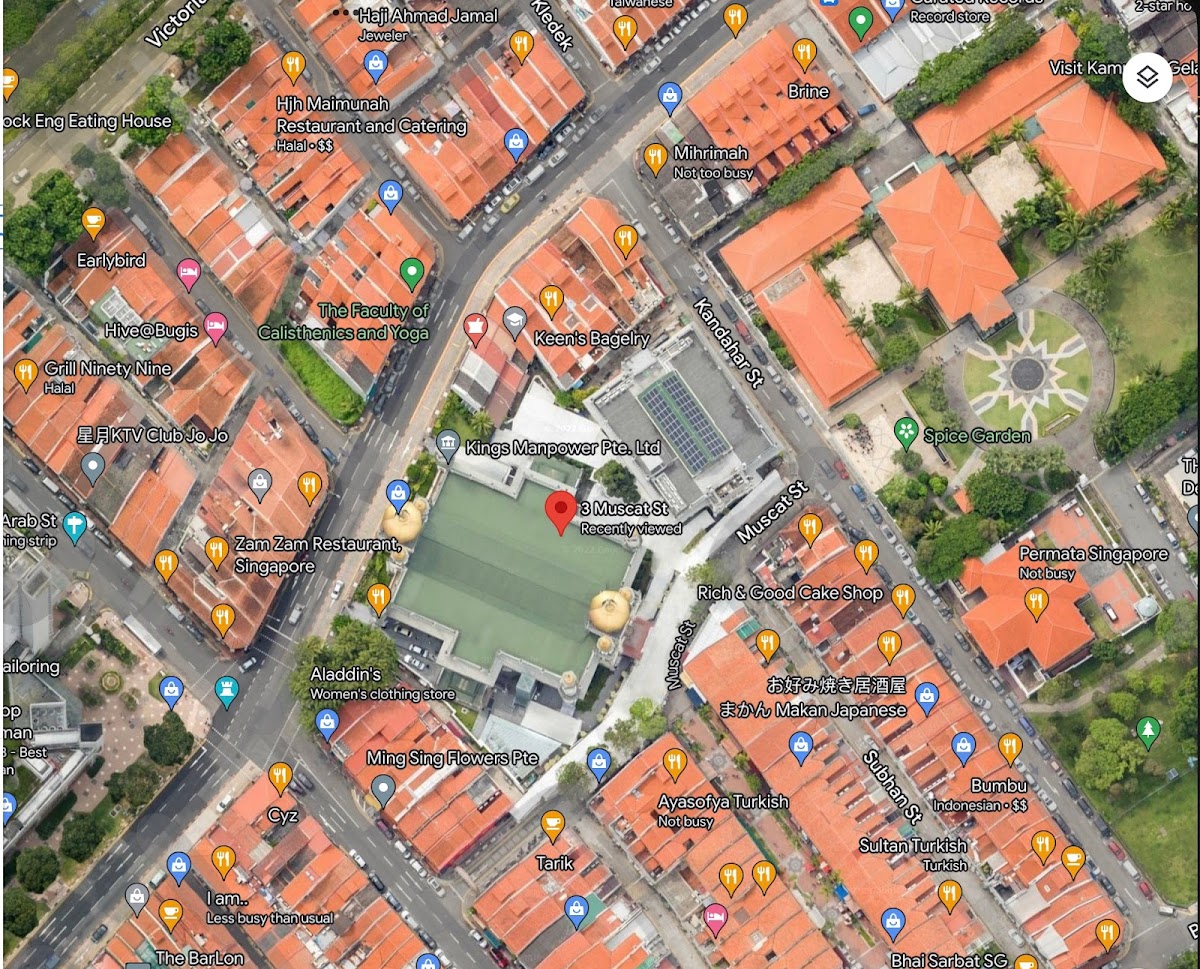Screen dimensions: 1200x969
Task: Open the Hive@Bugis hotel marker
Action: [x=215, y=326]
